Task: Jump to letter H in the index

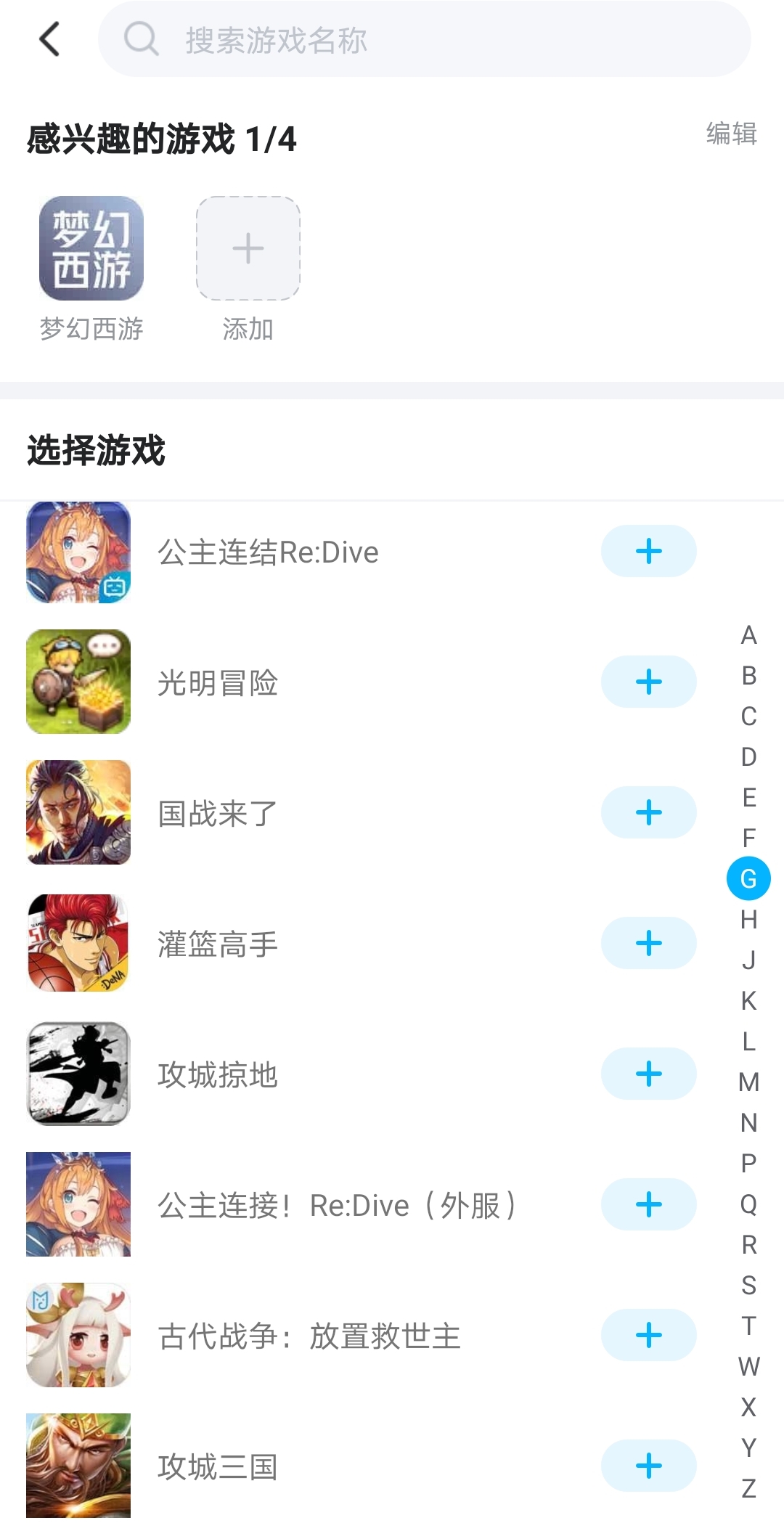Action: point(748,920)
